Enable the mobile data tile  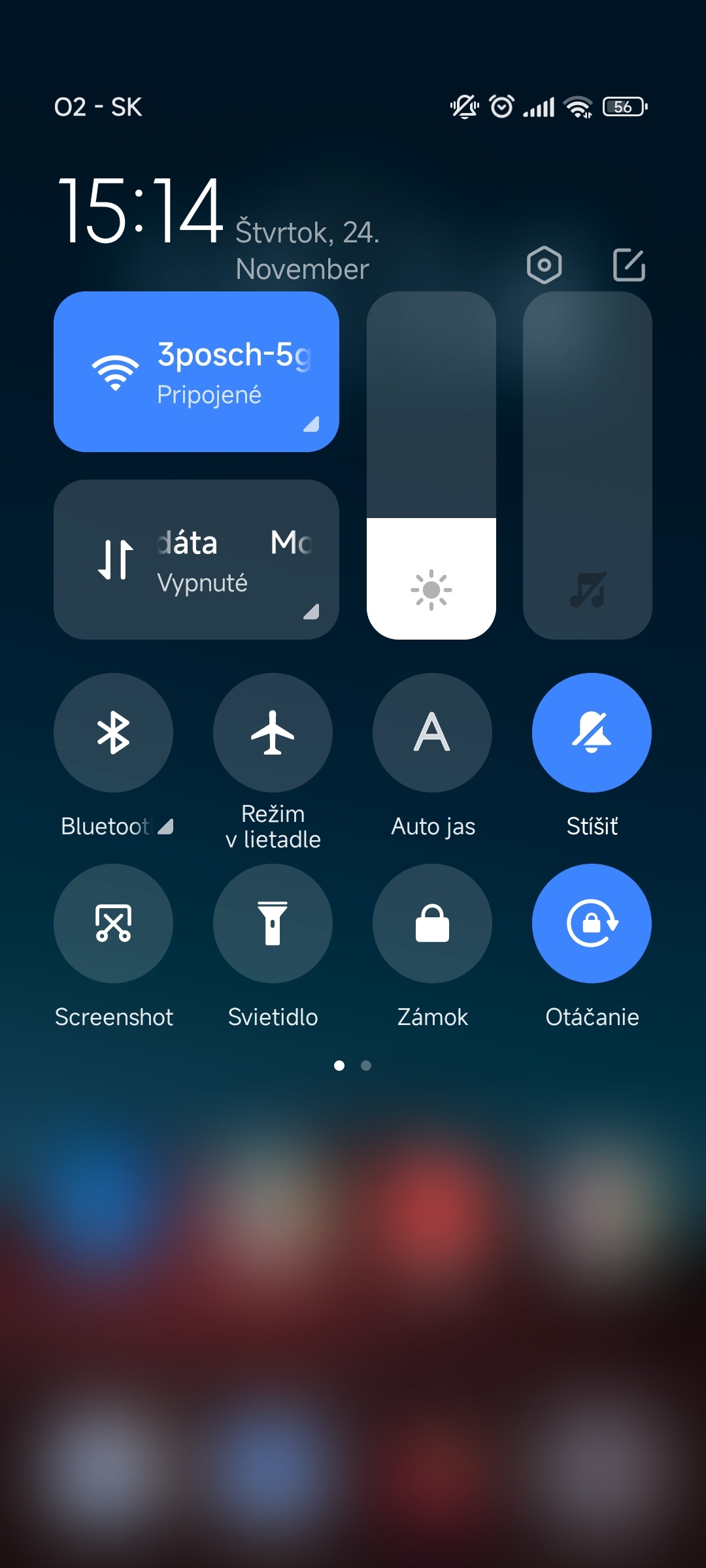coord(196,559)
